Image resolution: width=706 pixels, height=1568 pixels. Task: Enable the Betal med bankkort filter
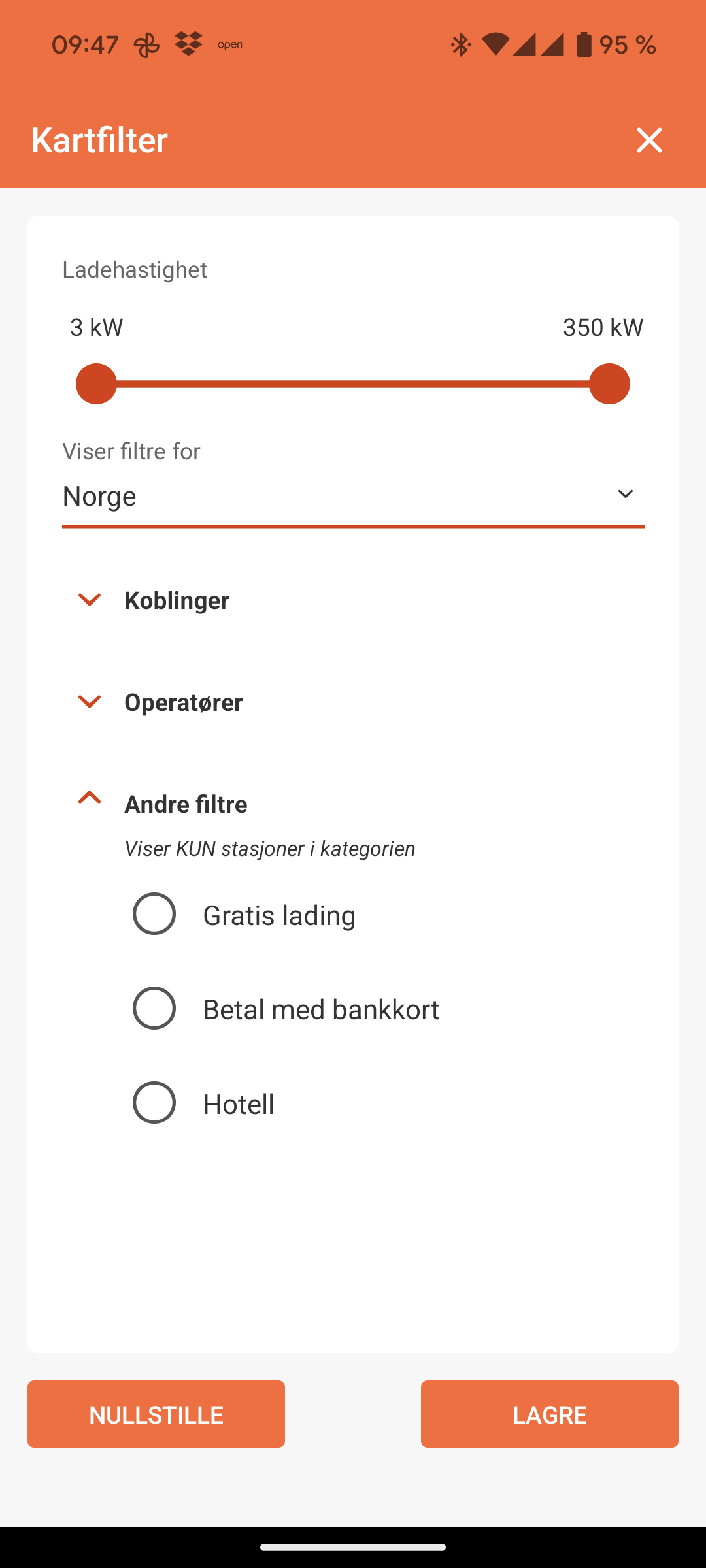[x=154, y=1008]
